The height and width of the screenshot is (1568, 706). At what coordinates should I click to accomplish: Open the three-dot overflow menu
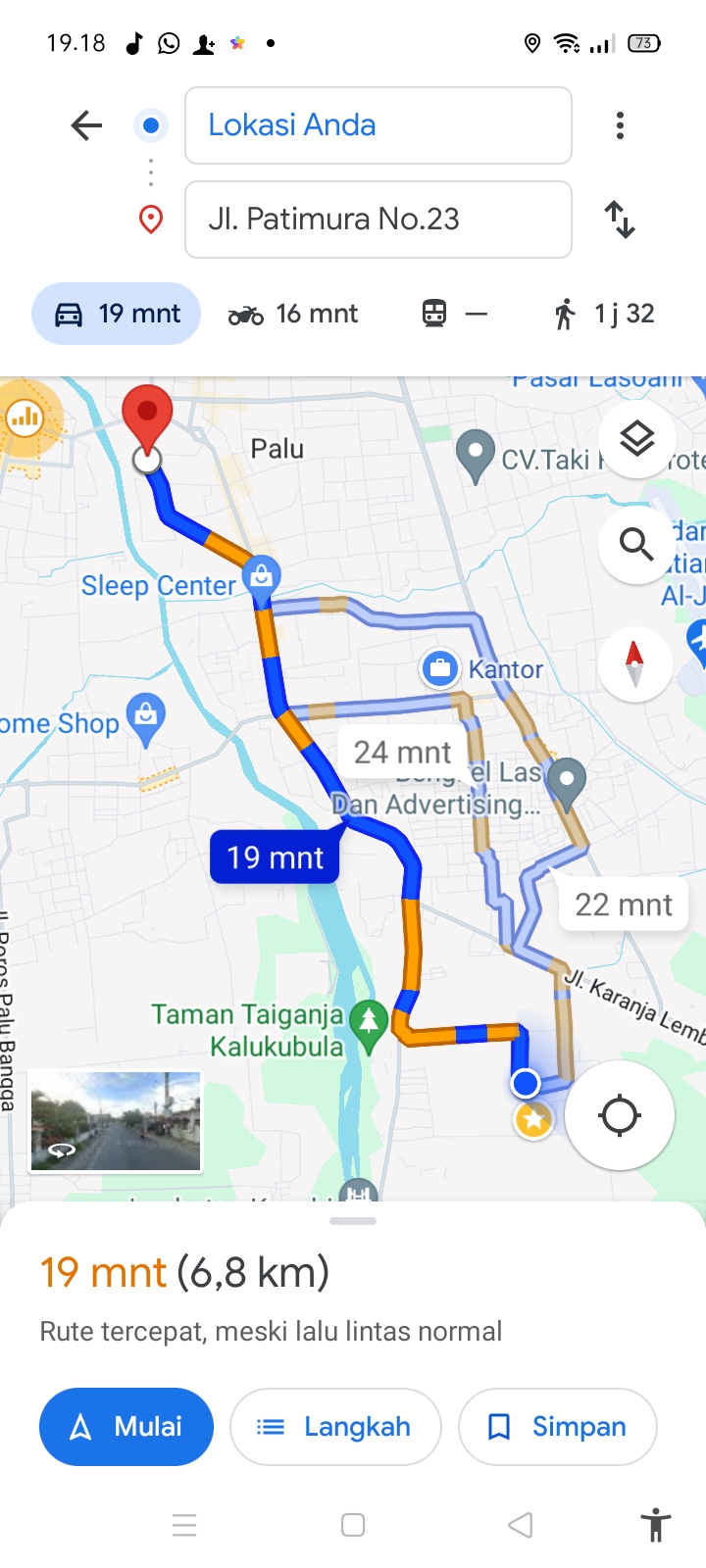(x=620, y=125)
